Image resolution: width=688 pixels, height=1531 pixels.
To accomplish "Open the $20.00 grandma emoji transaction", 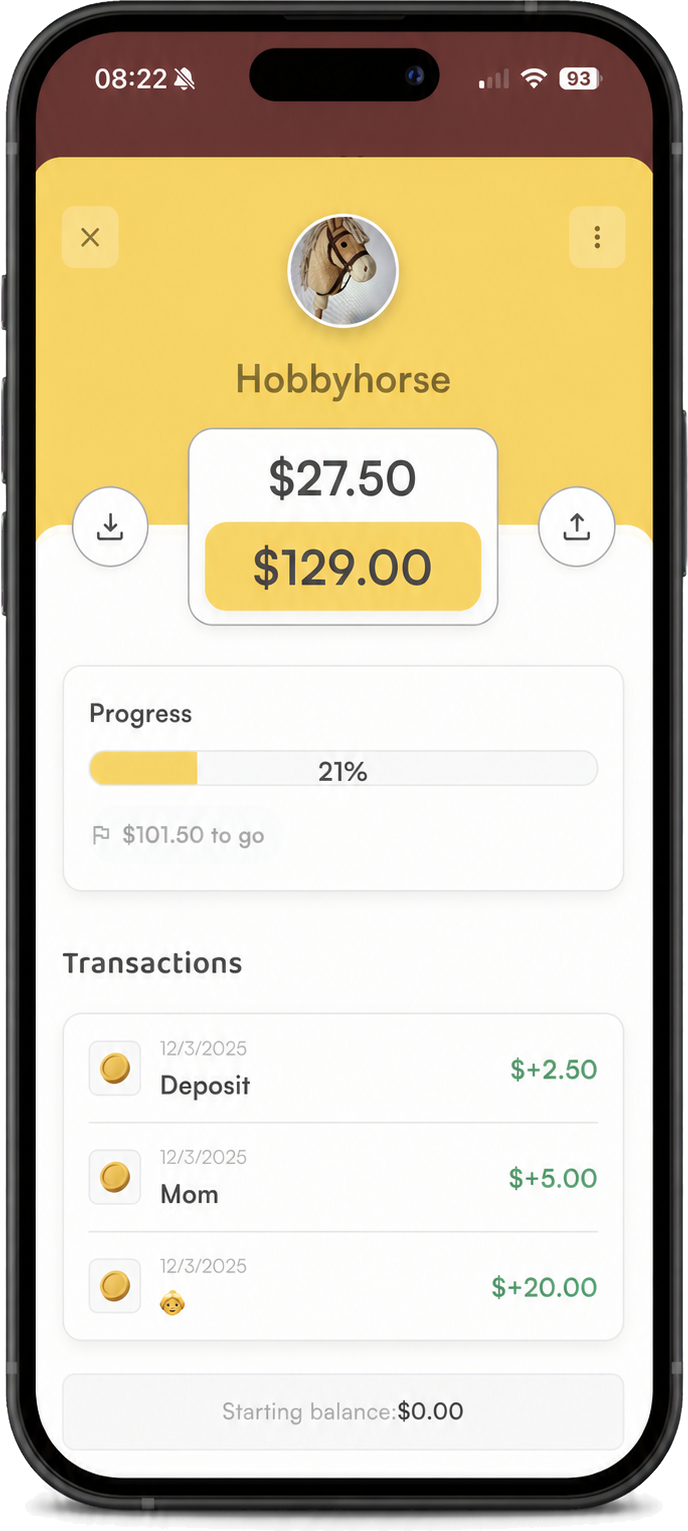I will coord(343,1286).
